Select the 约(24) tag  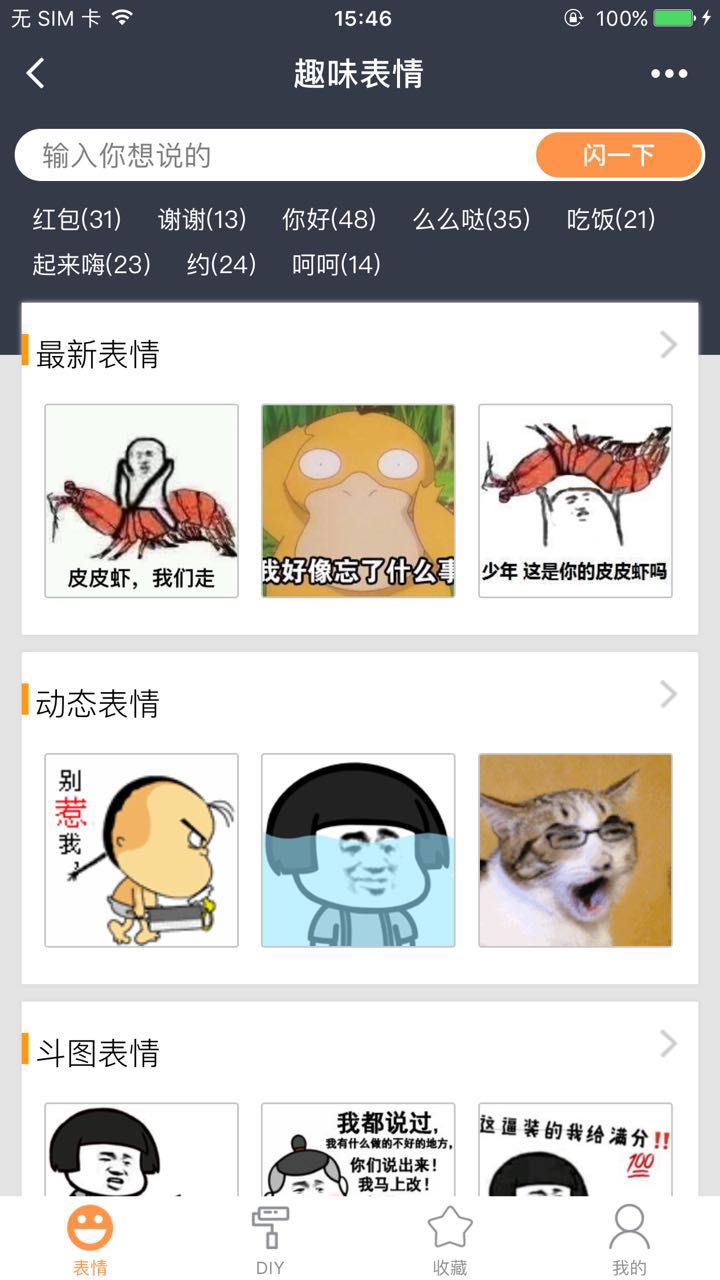click(221, 264)
